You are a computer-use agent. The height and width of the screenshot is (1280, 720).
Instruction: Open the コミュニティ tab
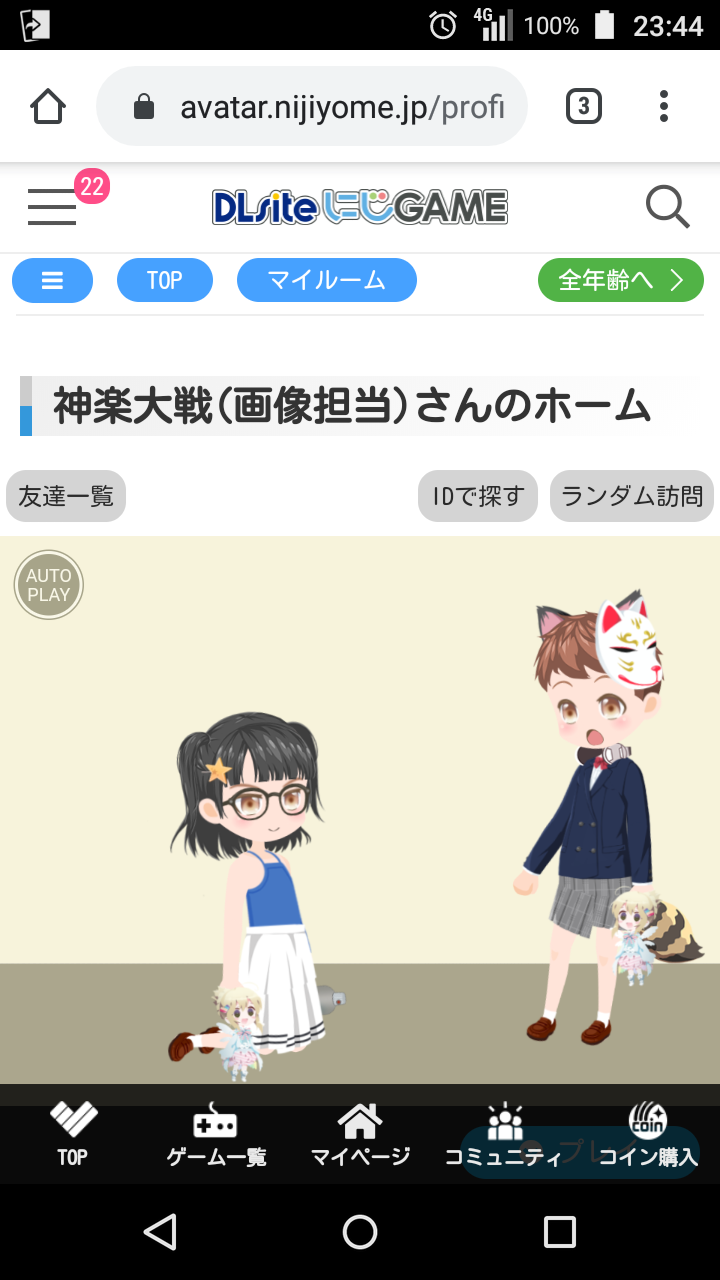click(504, 1136)
